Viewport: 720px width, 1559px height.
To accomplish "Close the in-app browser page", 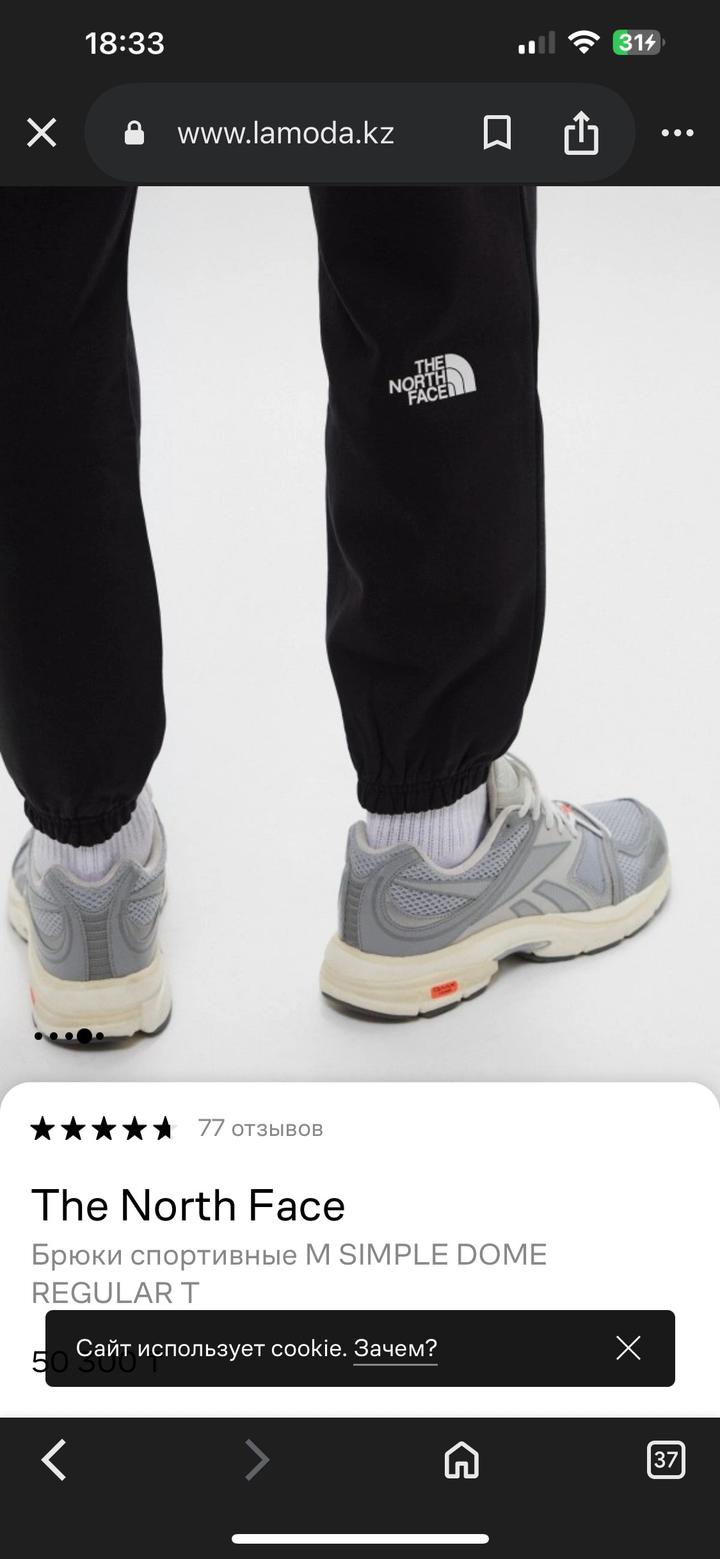I will pyautogui.click(x=41, y=133).
